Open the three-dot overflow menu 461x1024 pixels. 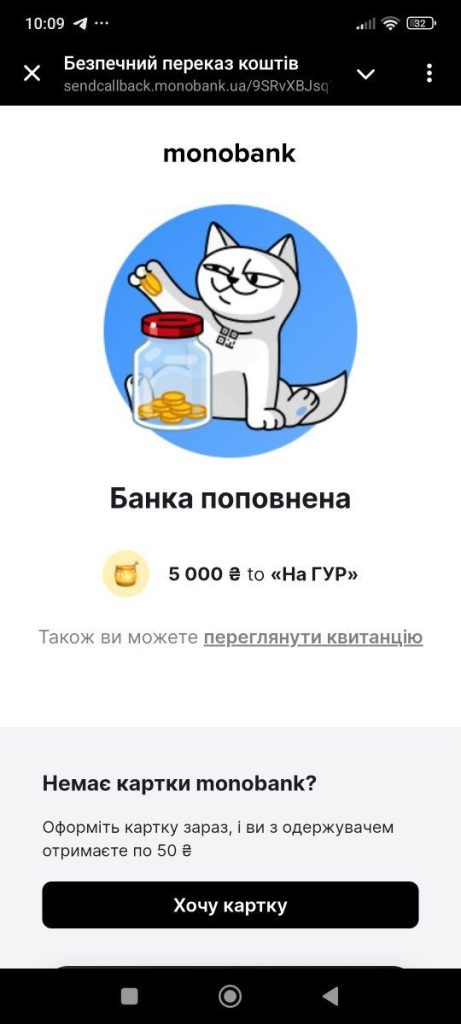429,73
